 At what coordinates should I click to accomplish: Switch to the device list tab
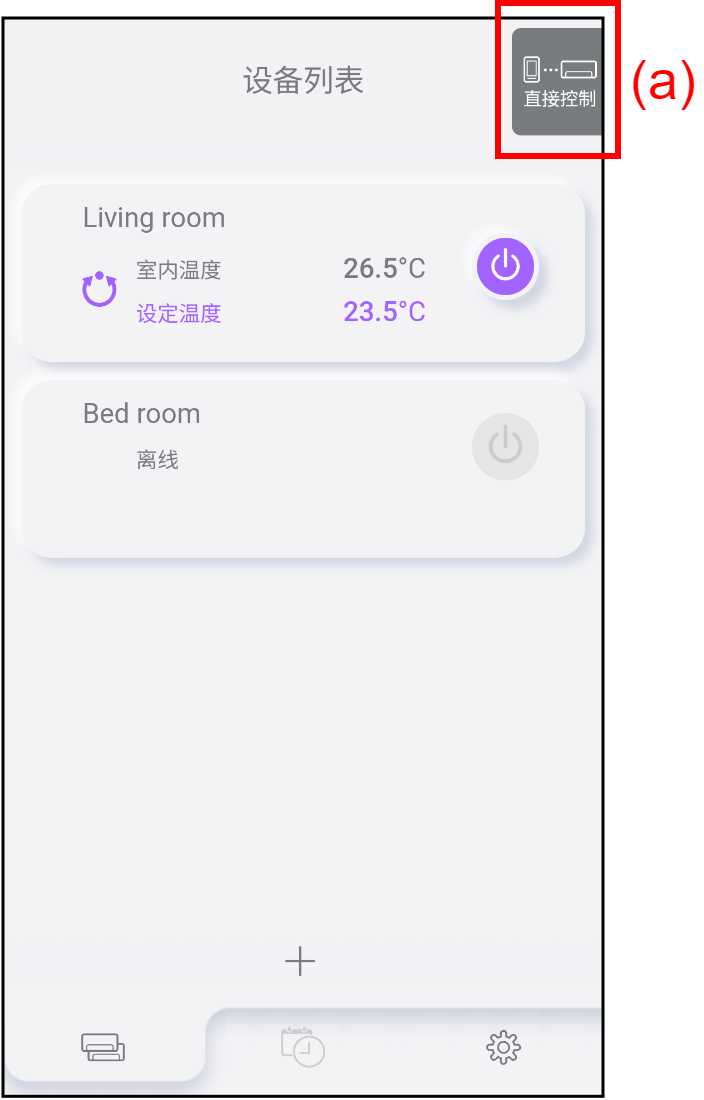(x=103, y=1048)
